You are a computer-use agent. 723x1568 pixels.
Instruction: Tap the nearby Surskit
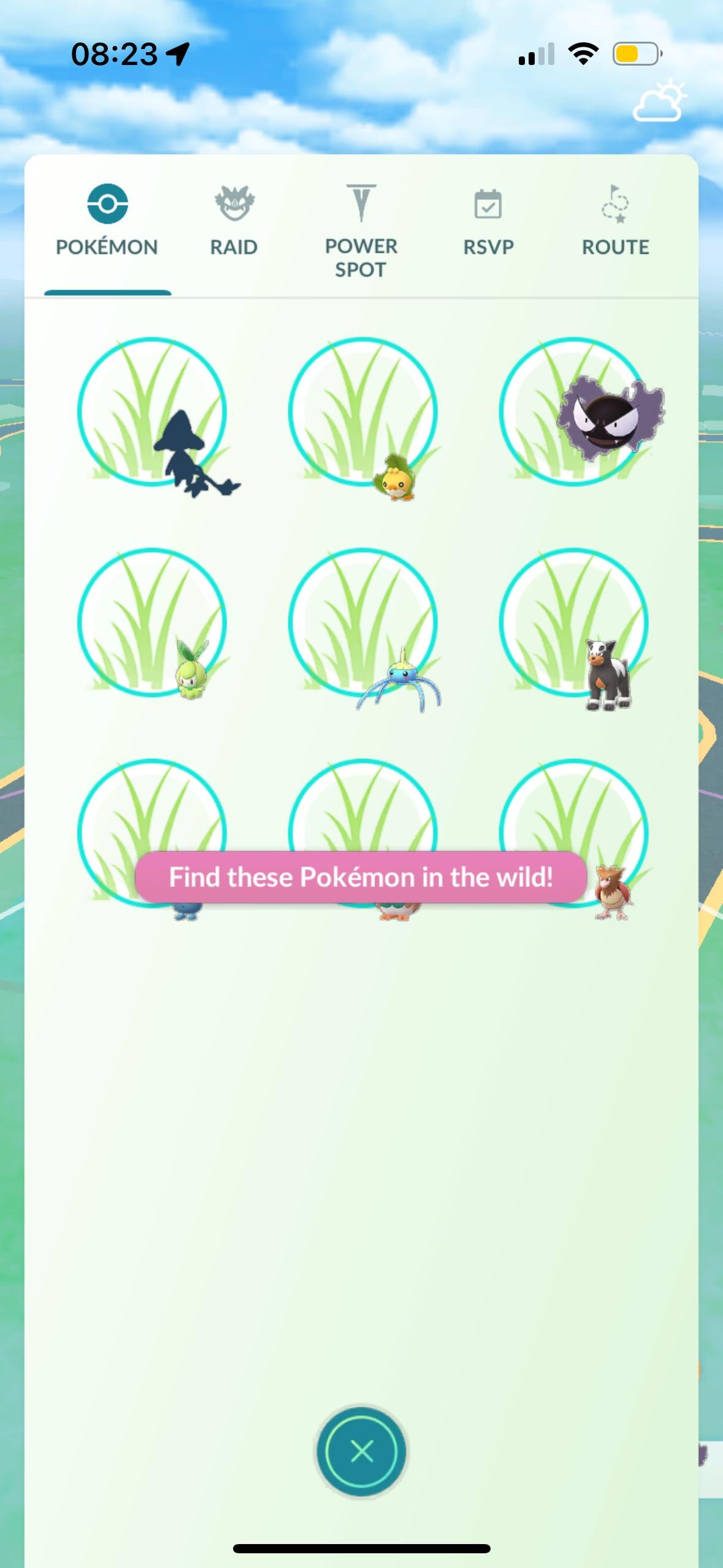363,623
